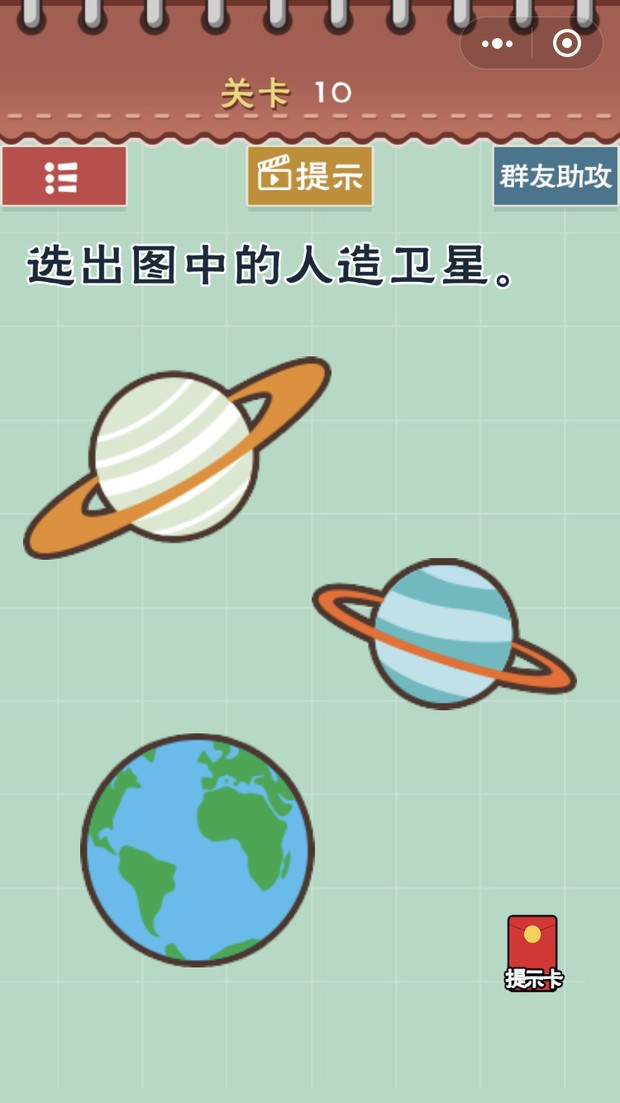The image size is (620, 1103).
Task: Select the blue striped ringed planet
Action: pos(443,633)
